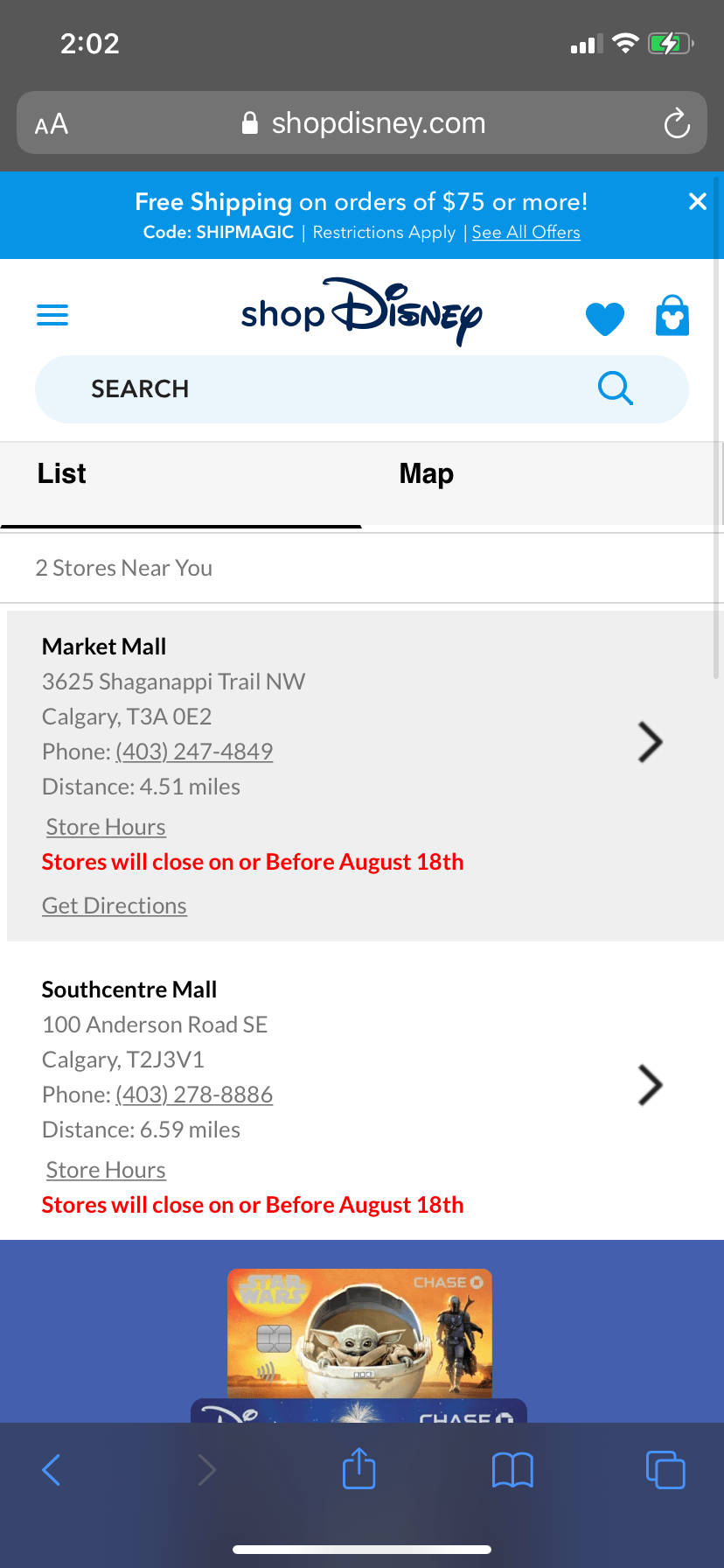Open the Chase Star Wars card ad
724x1568 pixels.
tap(359, 1333)
